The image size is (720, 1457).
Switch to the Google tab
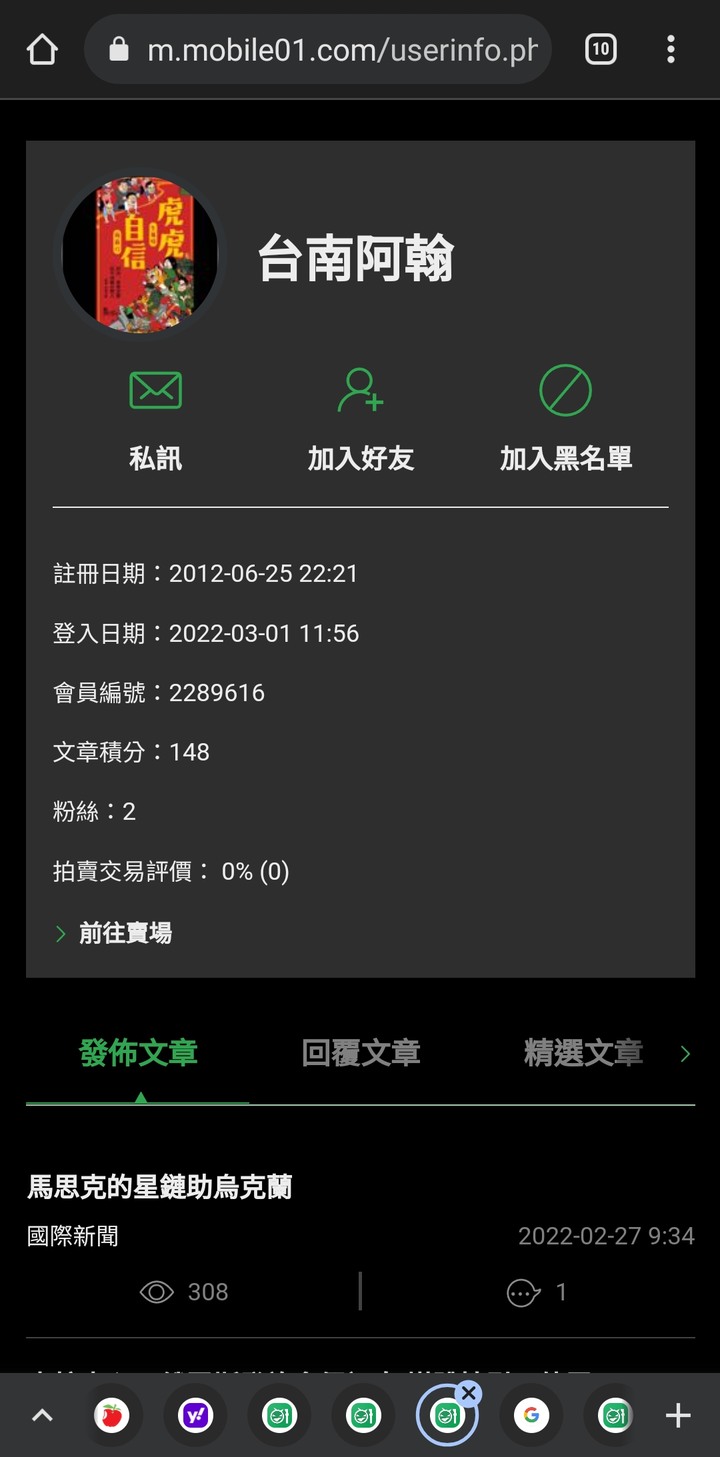(x=531, y=1415)
